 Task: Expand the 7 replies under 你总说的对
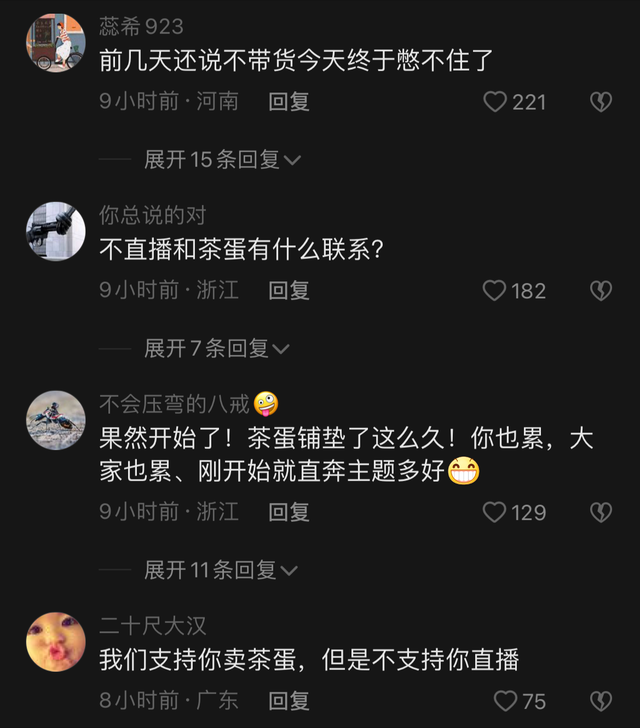pos(216,348)
